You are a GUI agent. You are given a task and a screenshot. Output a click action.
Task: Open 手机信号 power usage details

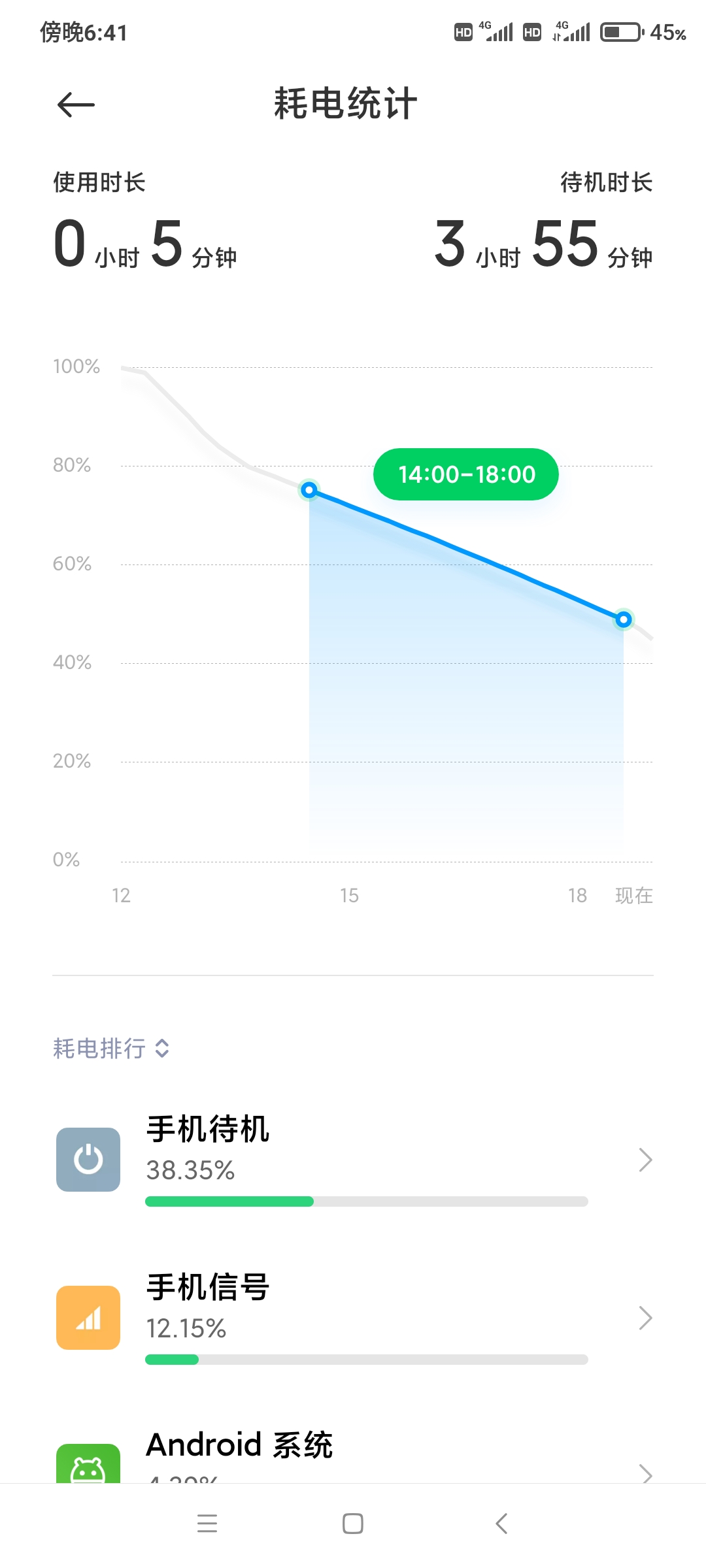coord(353,1318)
